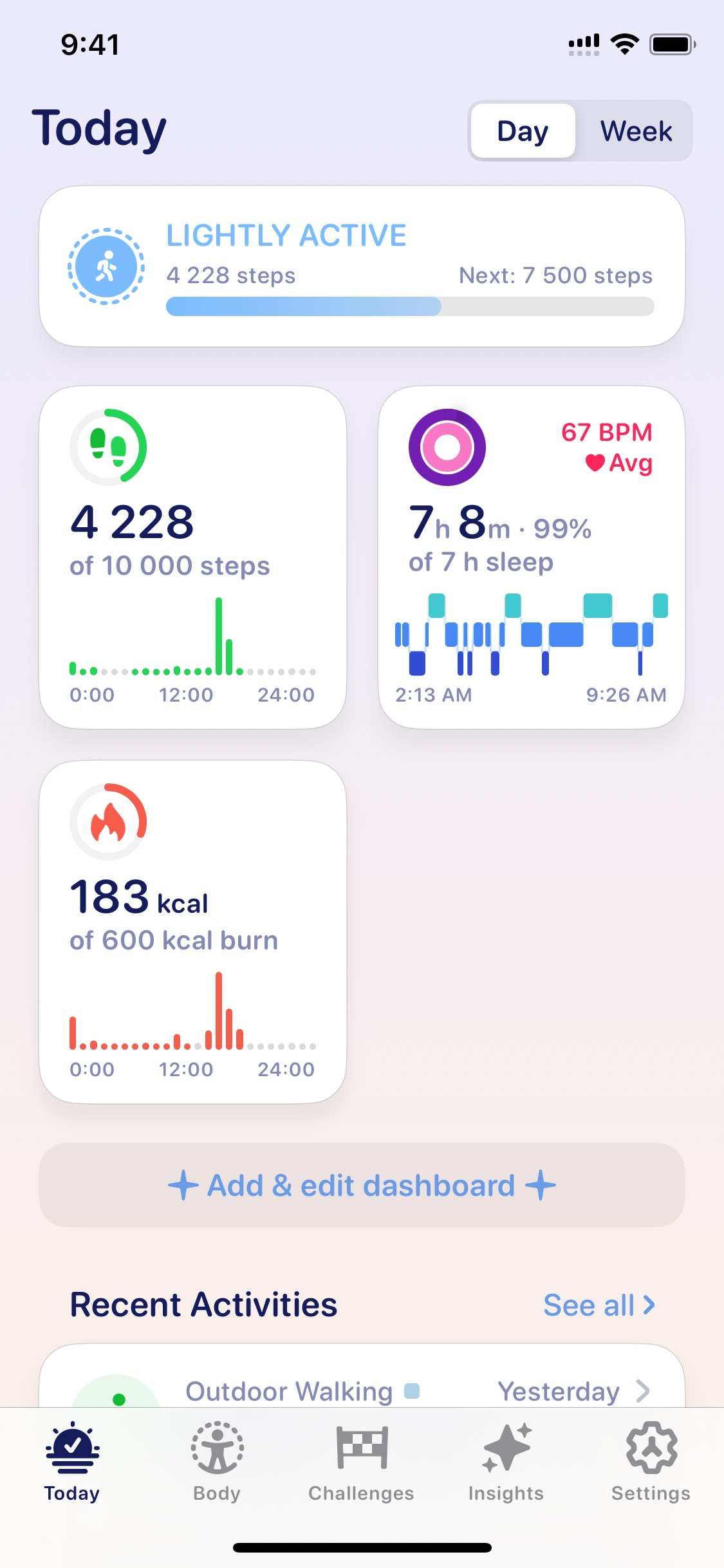724x1568 pixels.
Task: See all recent activities
Action: click(599, 1305)
